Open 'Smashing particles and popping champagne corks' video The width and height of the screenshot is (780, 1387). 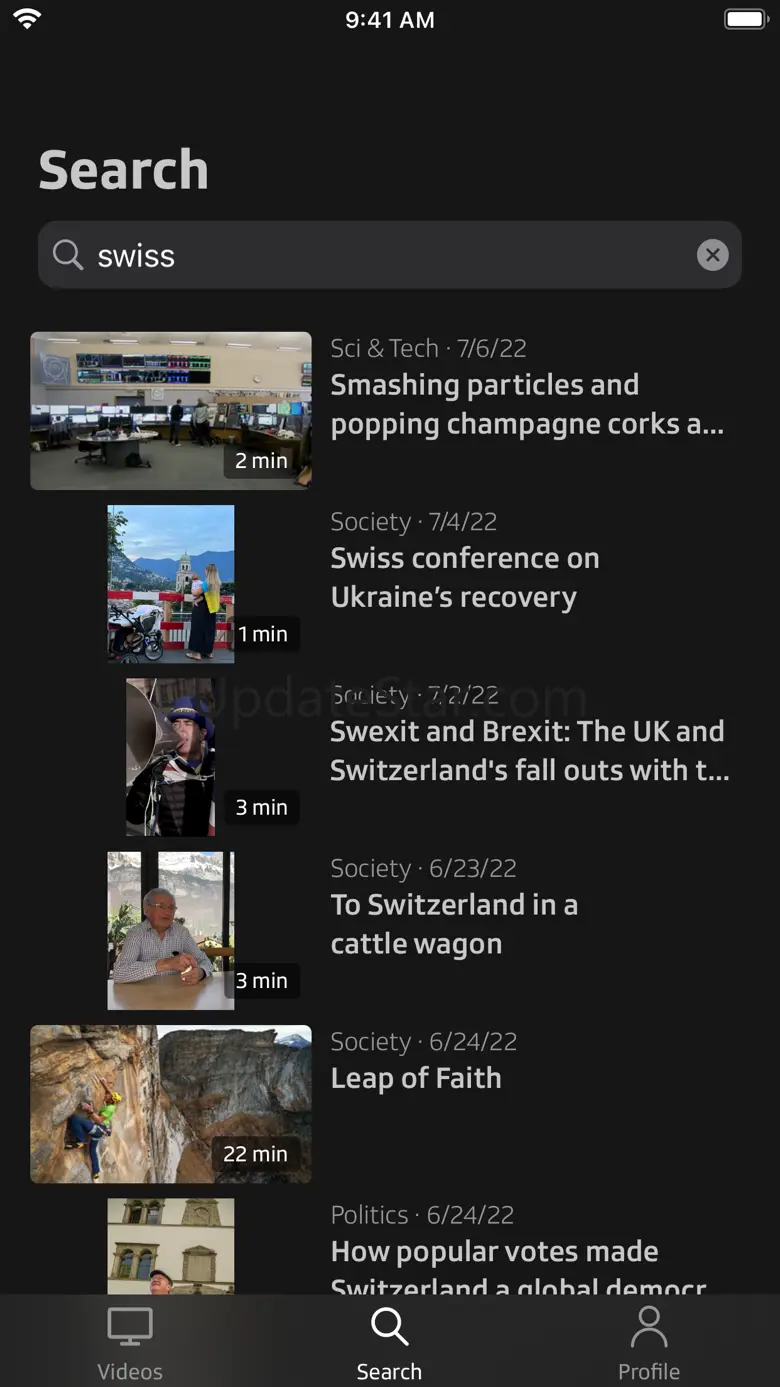click(390, 410)
